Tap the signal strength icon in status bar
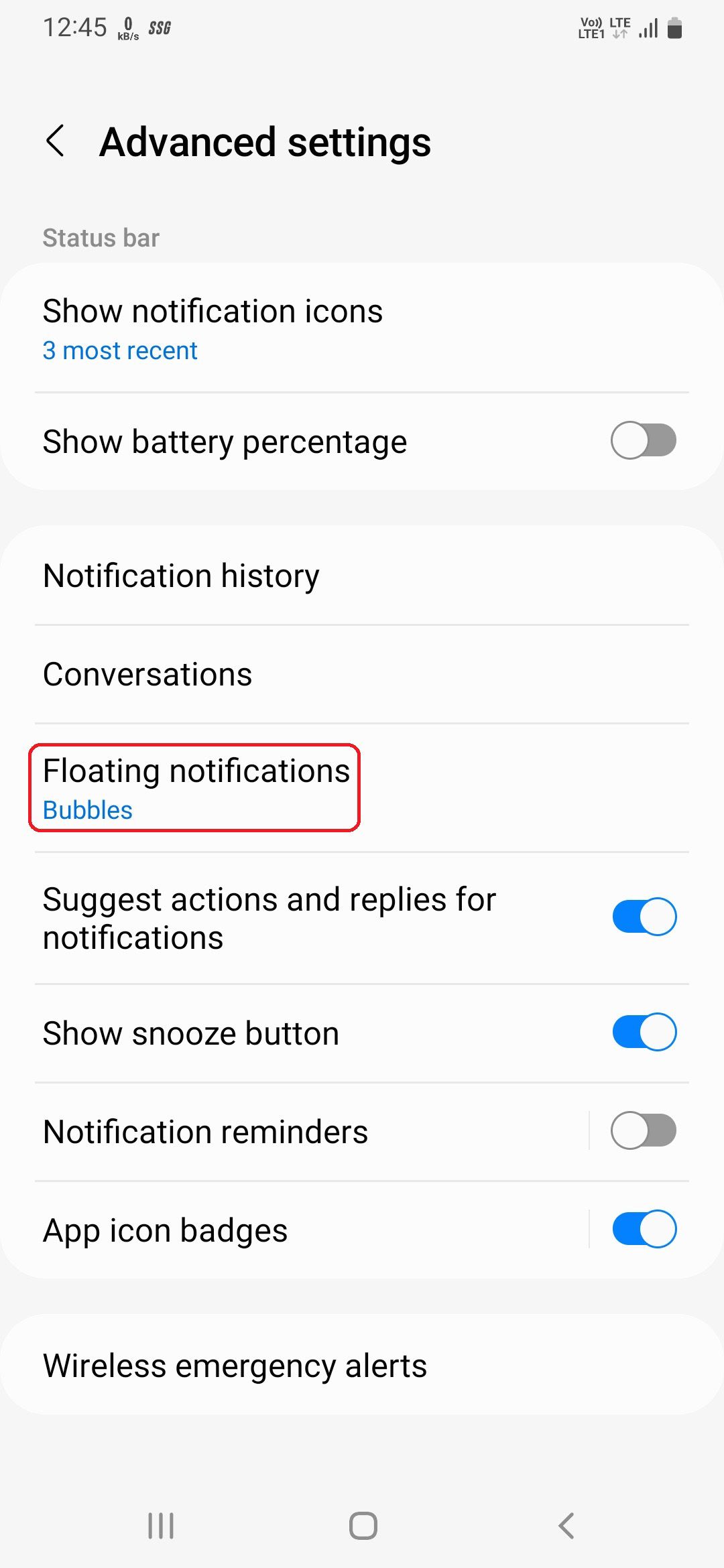 (646, 28)
